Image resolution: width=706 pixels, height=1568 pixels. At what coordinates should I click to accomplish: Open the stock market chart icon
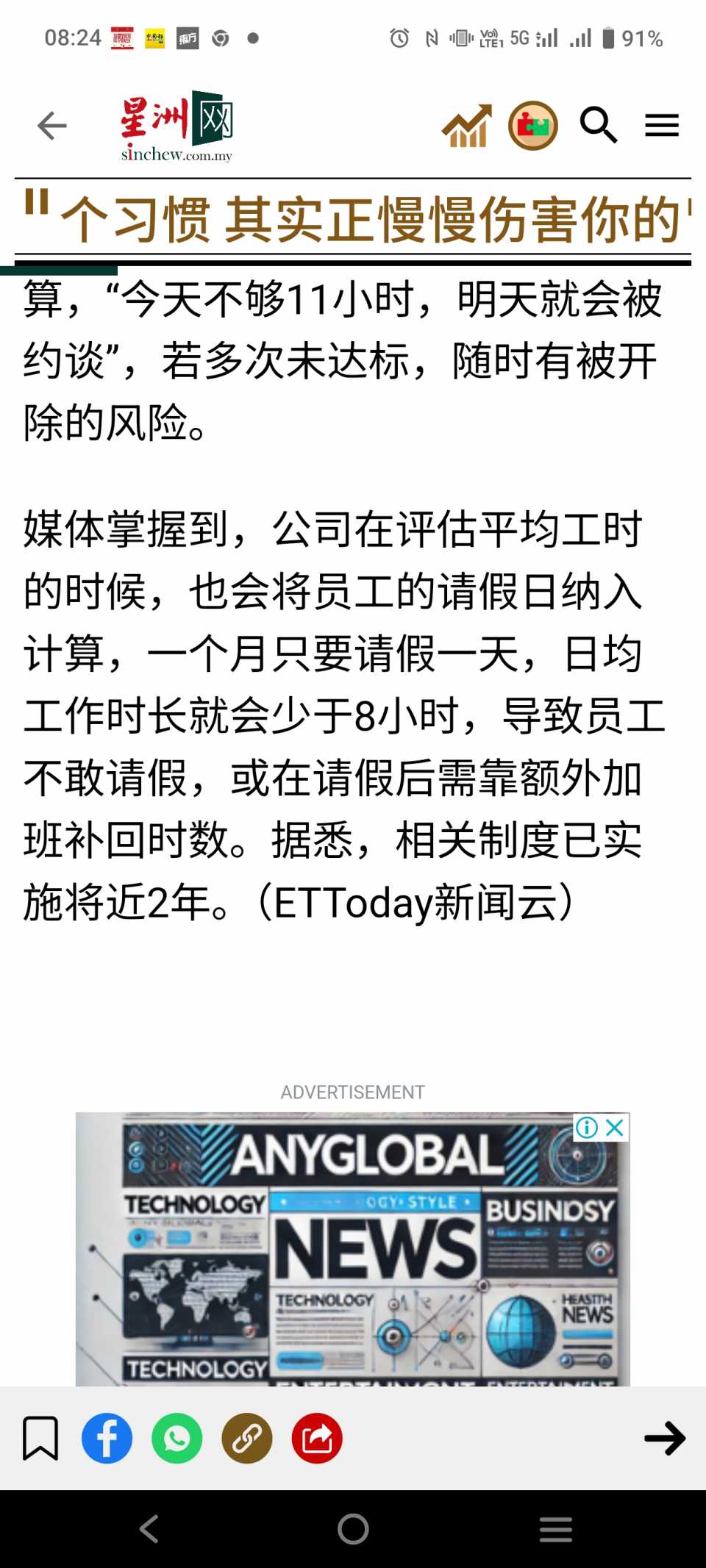click(x=466, y=126)
